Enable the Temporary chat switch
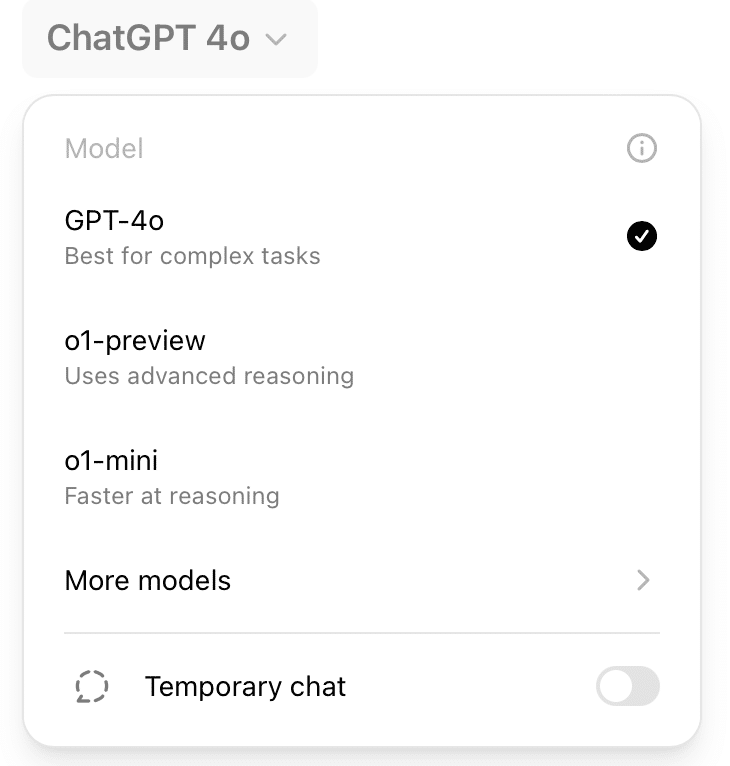730x766 pixels. pyautogui.click(x=627, y=687)
